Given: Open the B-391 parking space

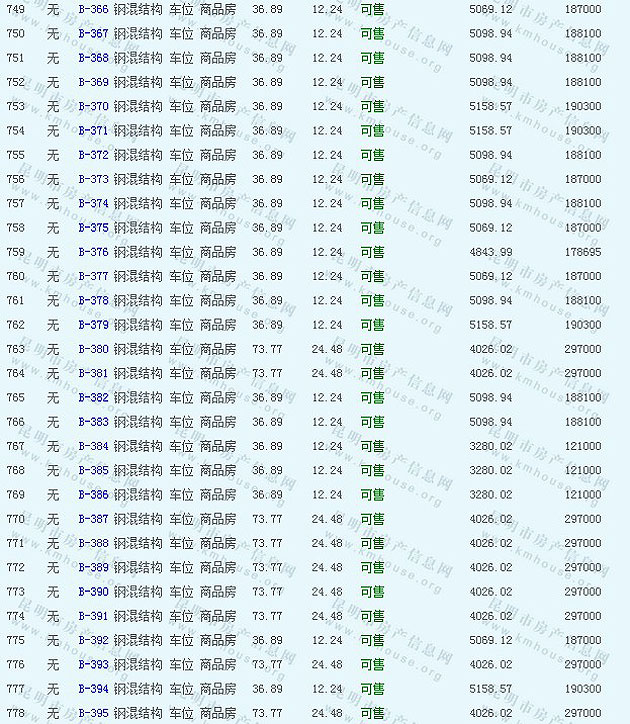Looking at the screenshot, I should pyautogui.click(x=93, y=617).
